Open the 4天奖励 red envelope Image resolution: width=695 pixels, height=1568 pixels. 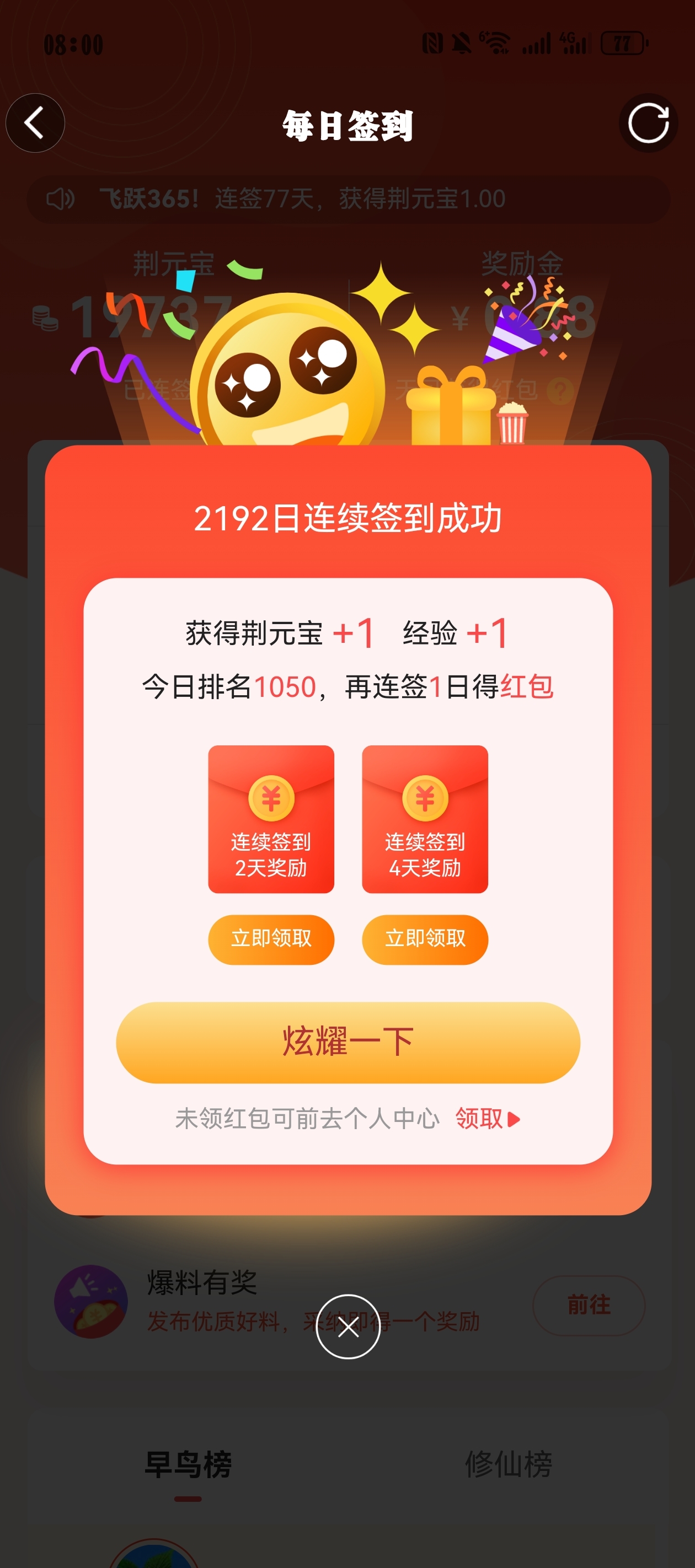(x=425, y=819)
